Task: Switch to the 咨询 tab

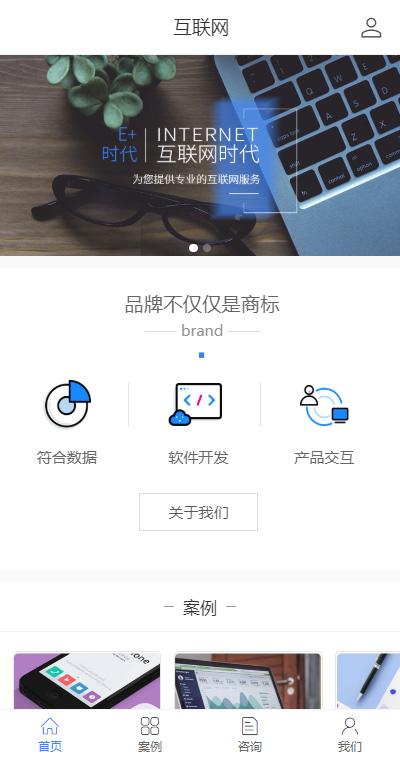Action: [250, 735]
